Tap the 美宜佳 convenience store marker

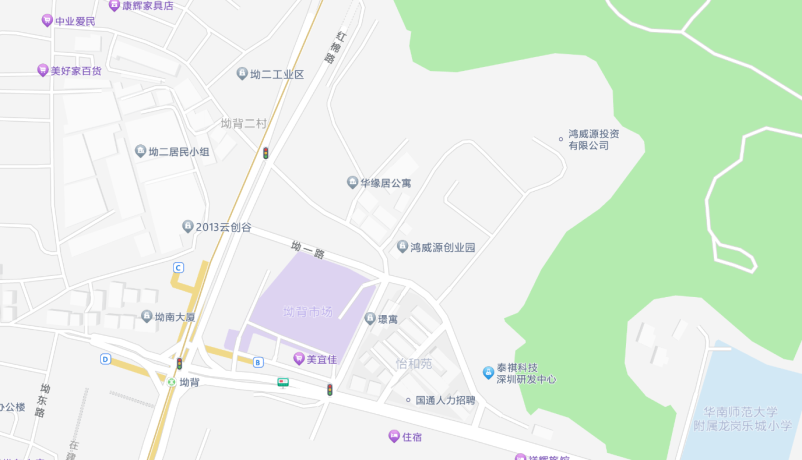[x=298, y=359]
